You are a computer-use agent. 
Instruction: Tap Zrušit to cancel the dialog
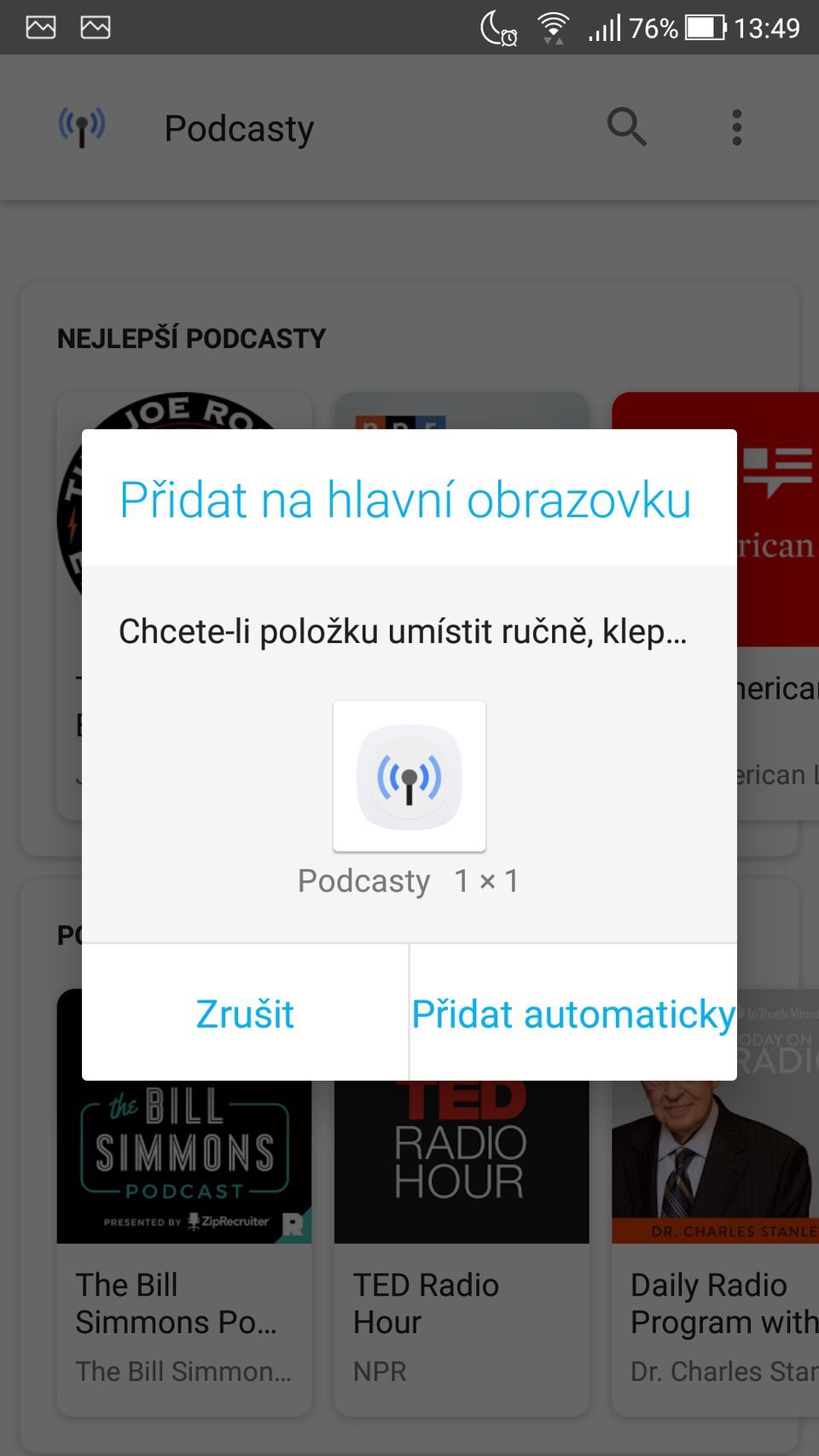pos(245,1013)
